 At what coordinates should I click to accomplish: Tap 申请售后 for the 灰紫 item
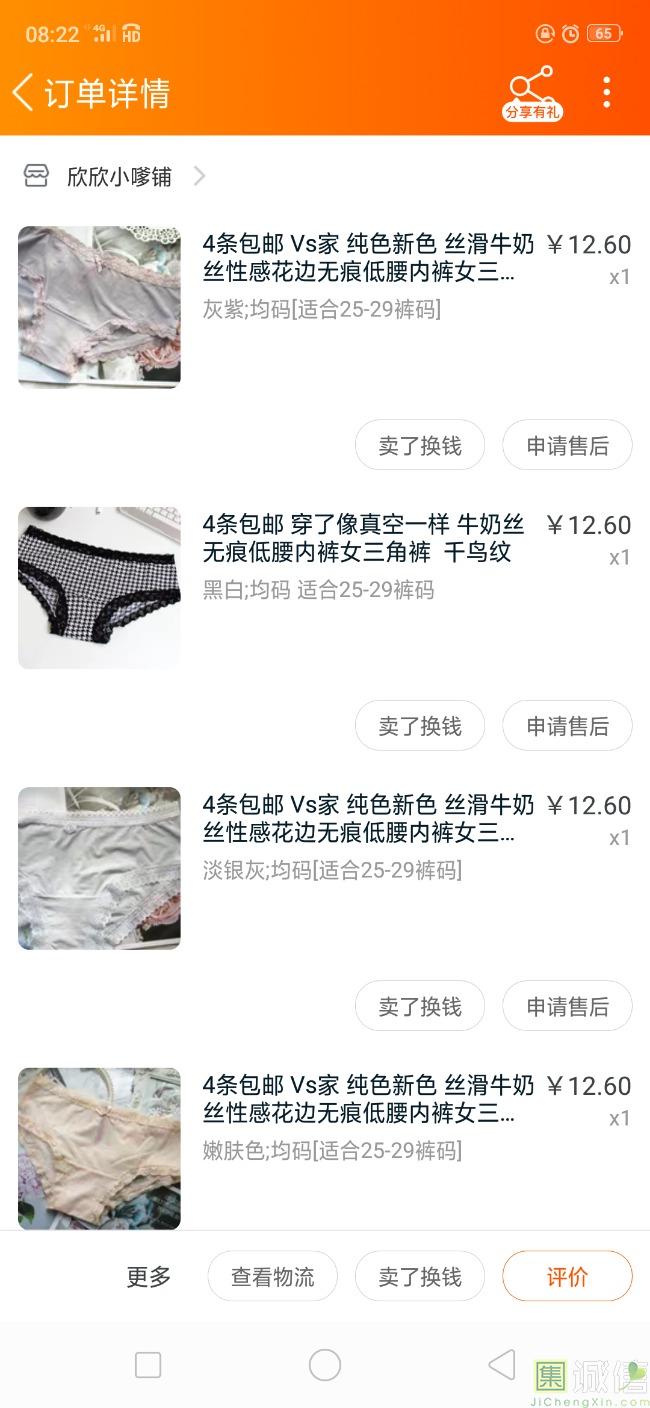tap(567, 446)
